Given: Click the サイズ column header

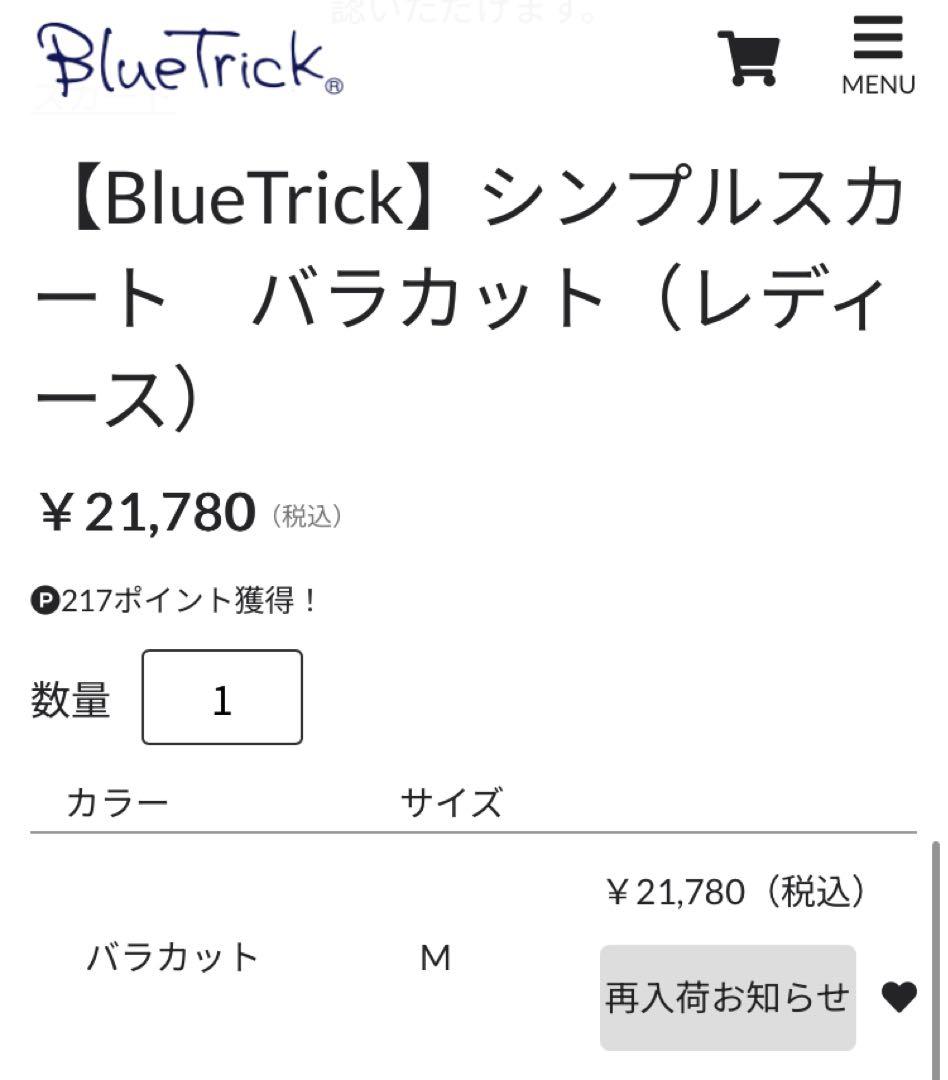Looking at the screenshot, I should click(x=450, y=799).
